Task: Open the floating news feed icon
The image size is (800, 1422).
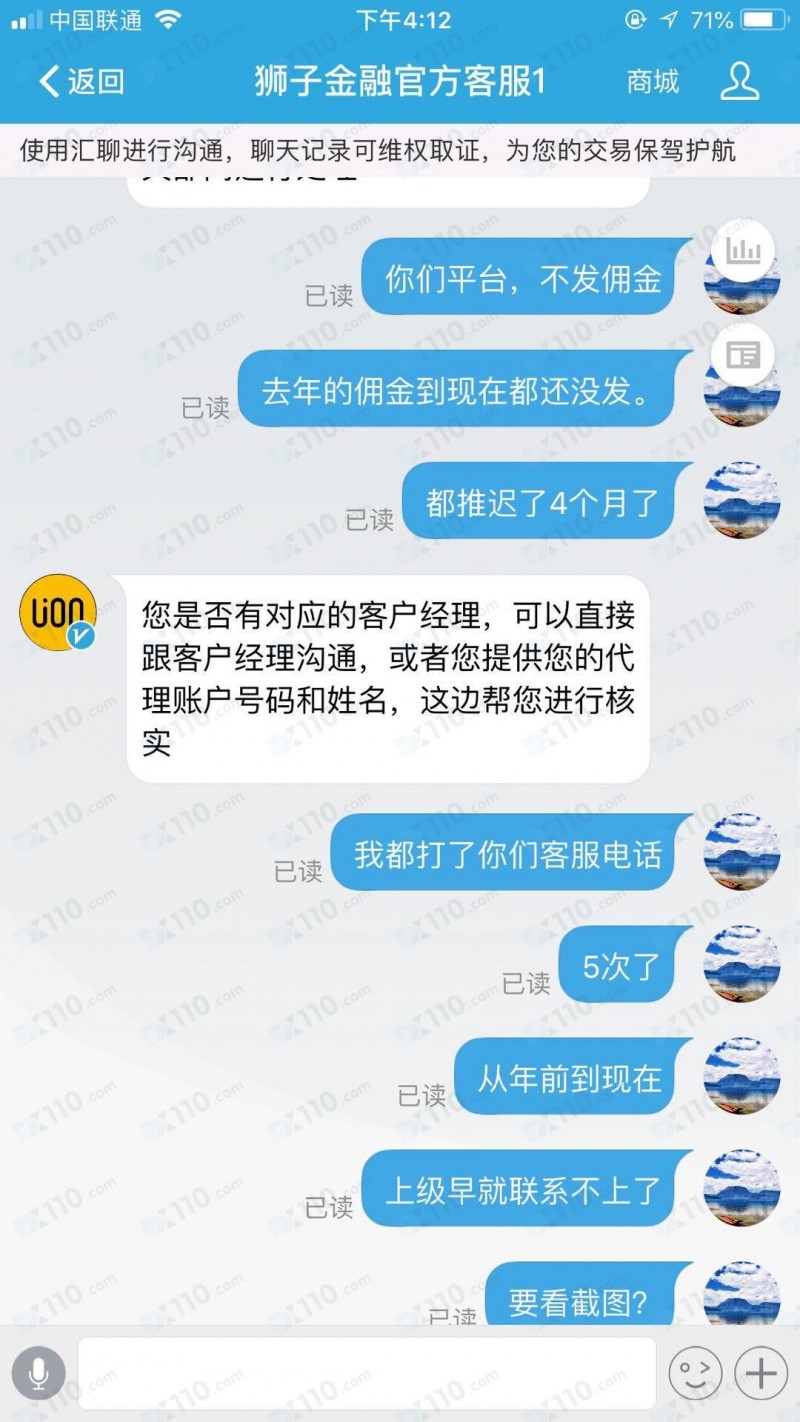Action: [x=741, y=355]
